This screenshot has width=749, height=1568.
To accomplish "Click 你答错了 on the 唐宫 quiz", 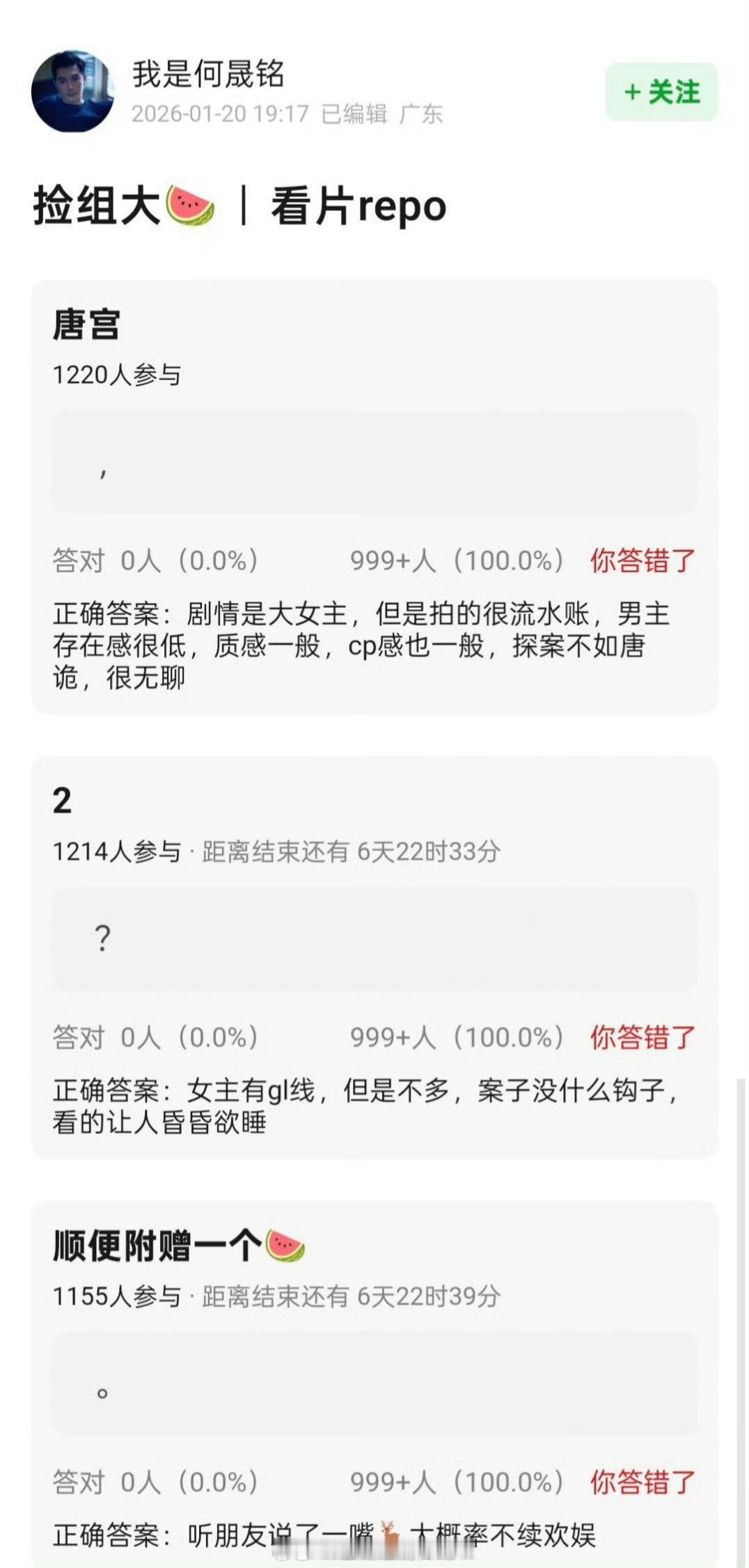I will (x=641, y=558).
